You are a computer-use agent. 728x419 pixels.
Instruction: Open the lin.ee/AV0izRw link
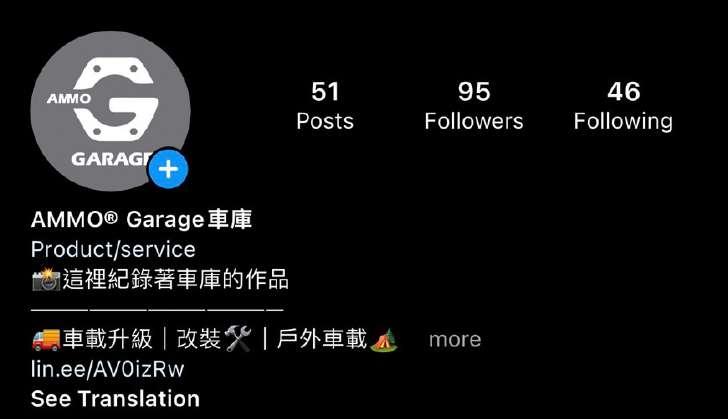pos(108,369)
